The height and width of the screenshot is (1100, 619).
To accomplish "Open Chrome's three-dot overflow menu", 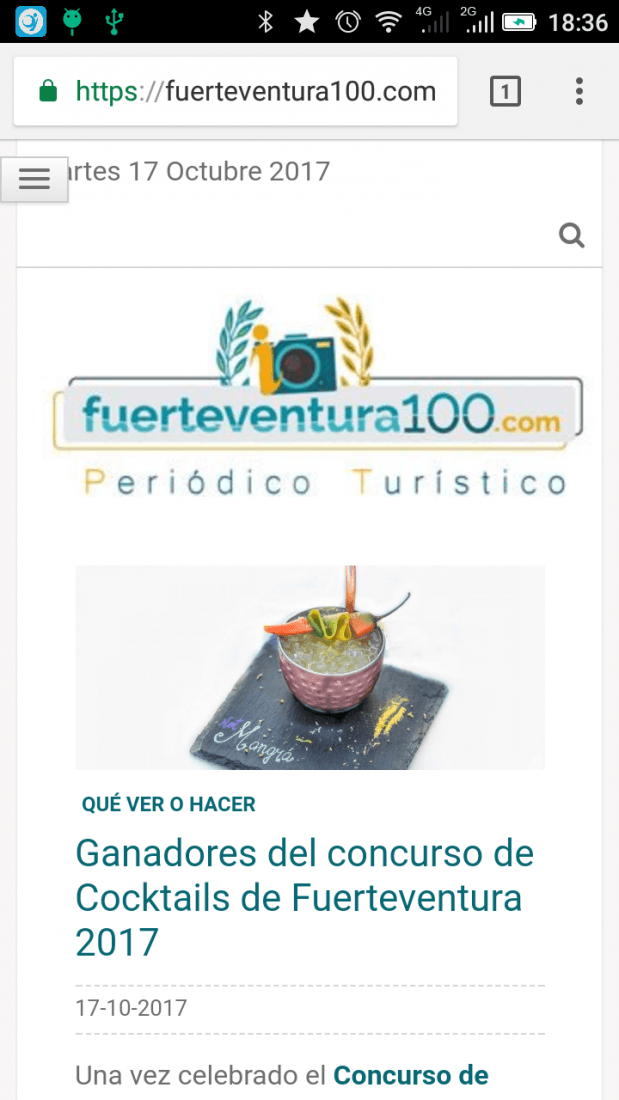I will (579, 91).
